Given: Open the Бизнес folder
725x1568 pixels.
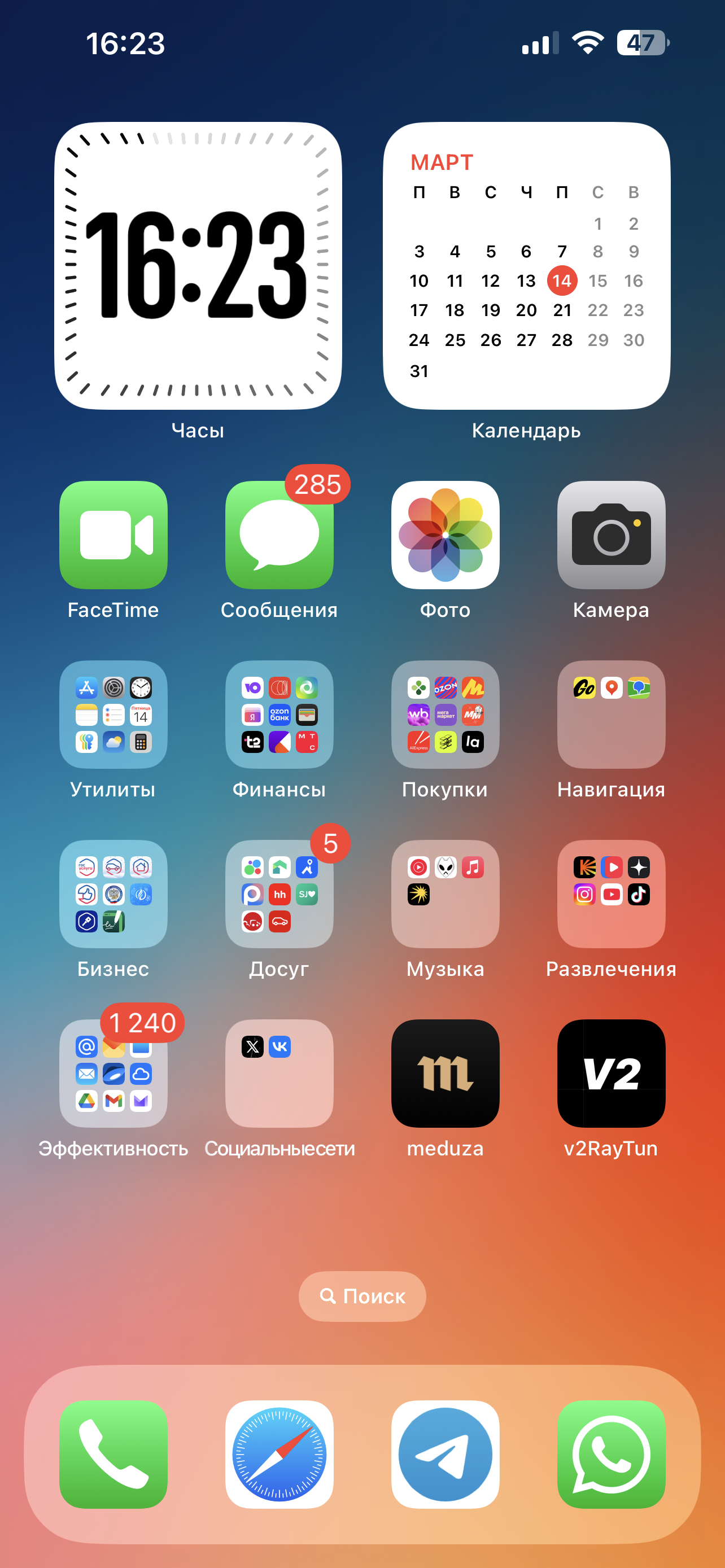Looking at the screenshot, I should 113,894.
